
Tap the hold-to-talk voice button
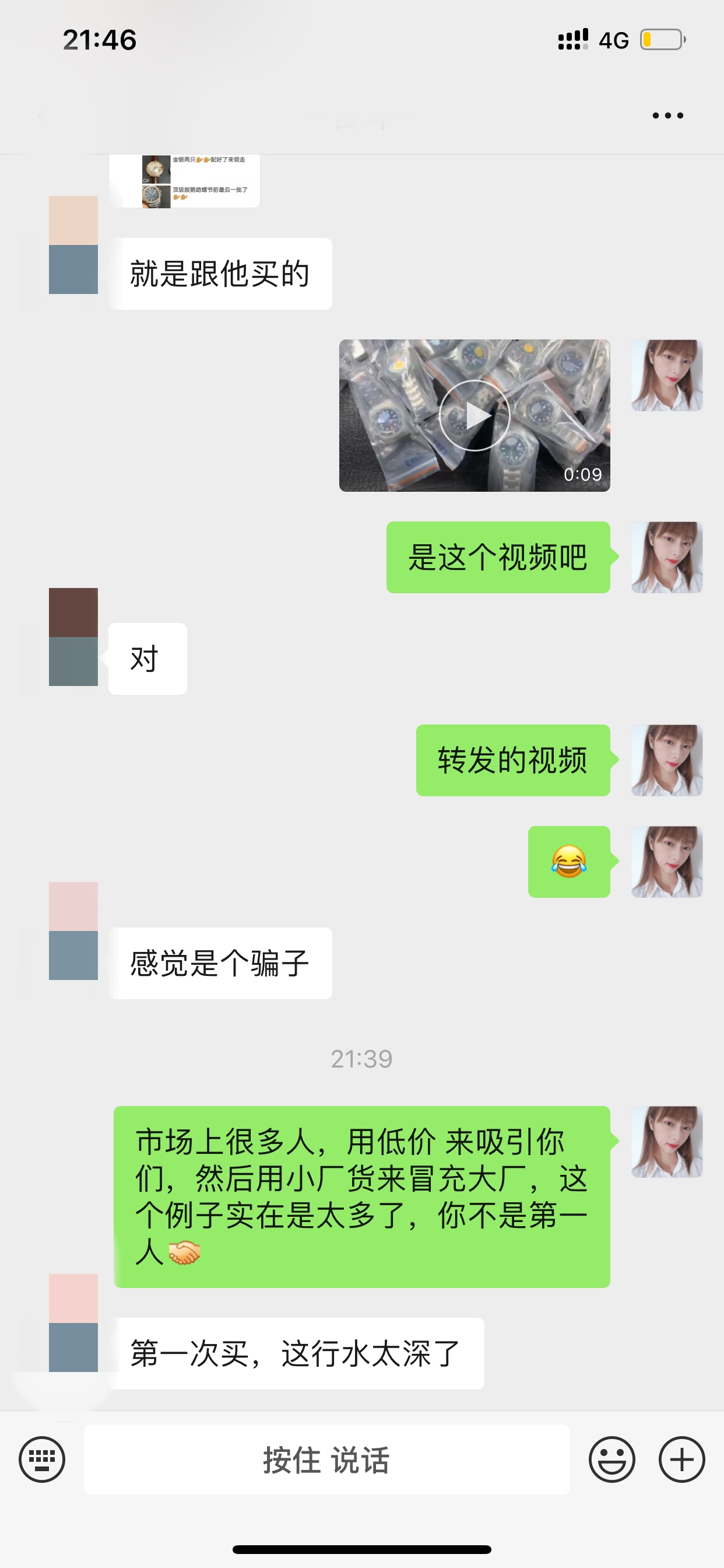coord(326,1459)
